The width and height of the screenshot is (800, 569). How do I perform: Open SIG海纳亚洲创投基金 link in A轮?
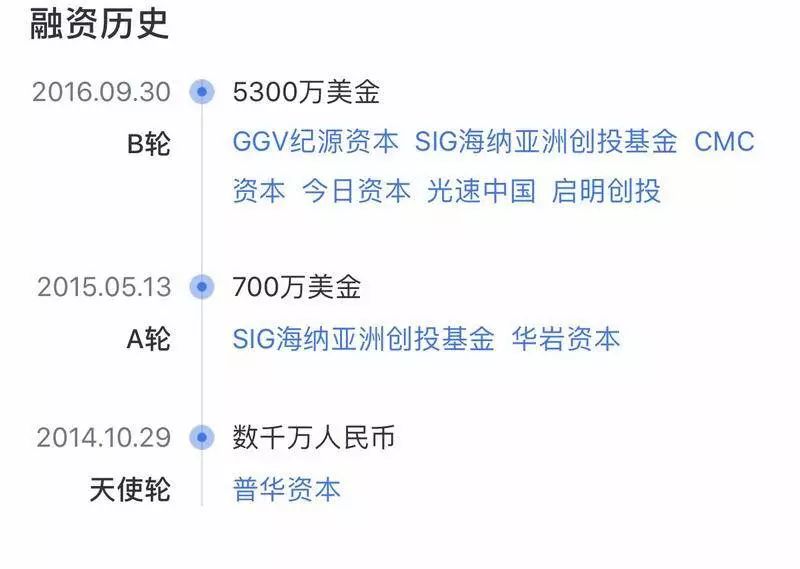pos(363,338)
